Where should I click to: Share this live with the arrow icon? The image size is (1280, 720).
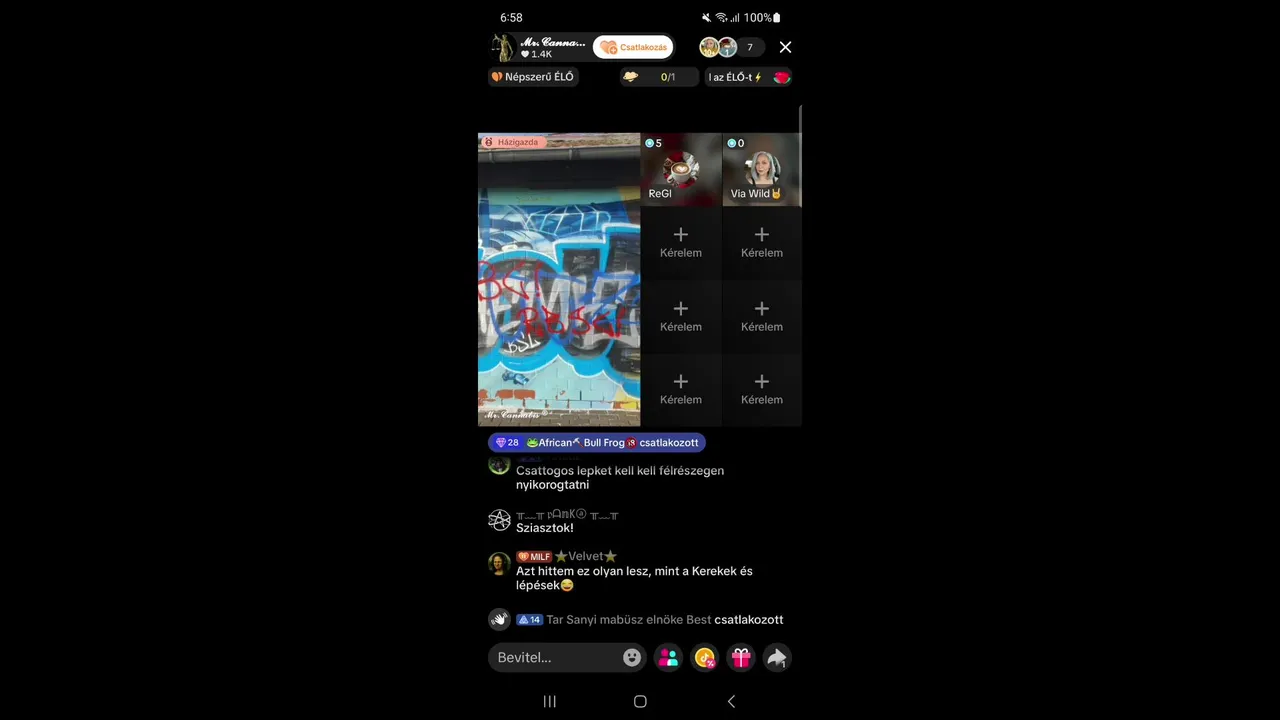[777, 657]
